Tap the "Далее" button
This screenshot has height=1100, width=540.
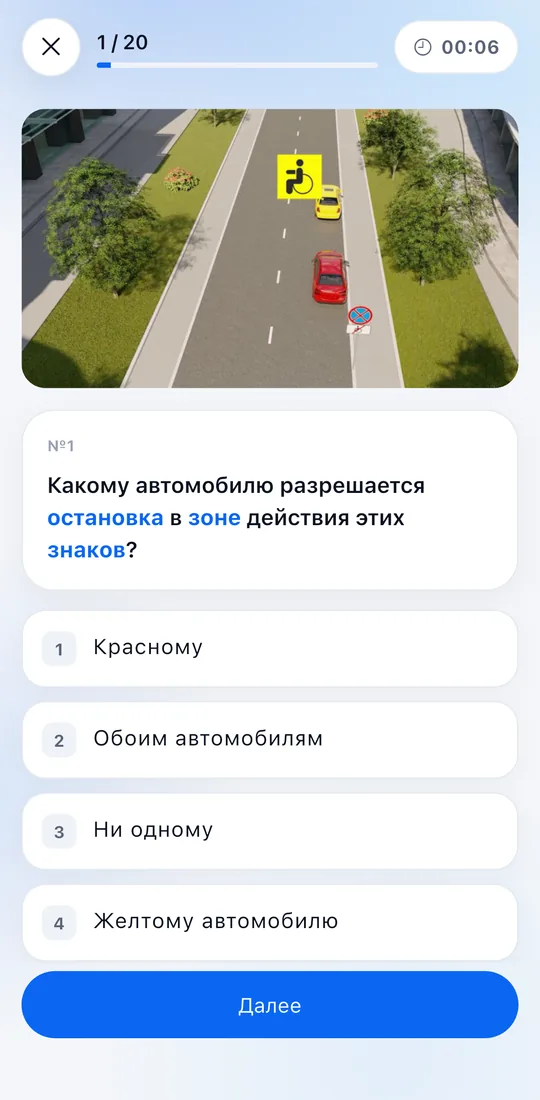270,1005
